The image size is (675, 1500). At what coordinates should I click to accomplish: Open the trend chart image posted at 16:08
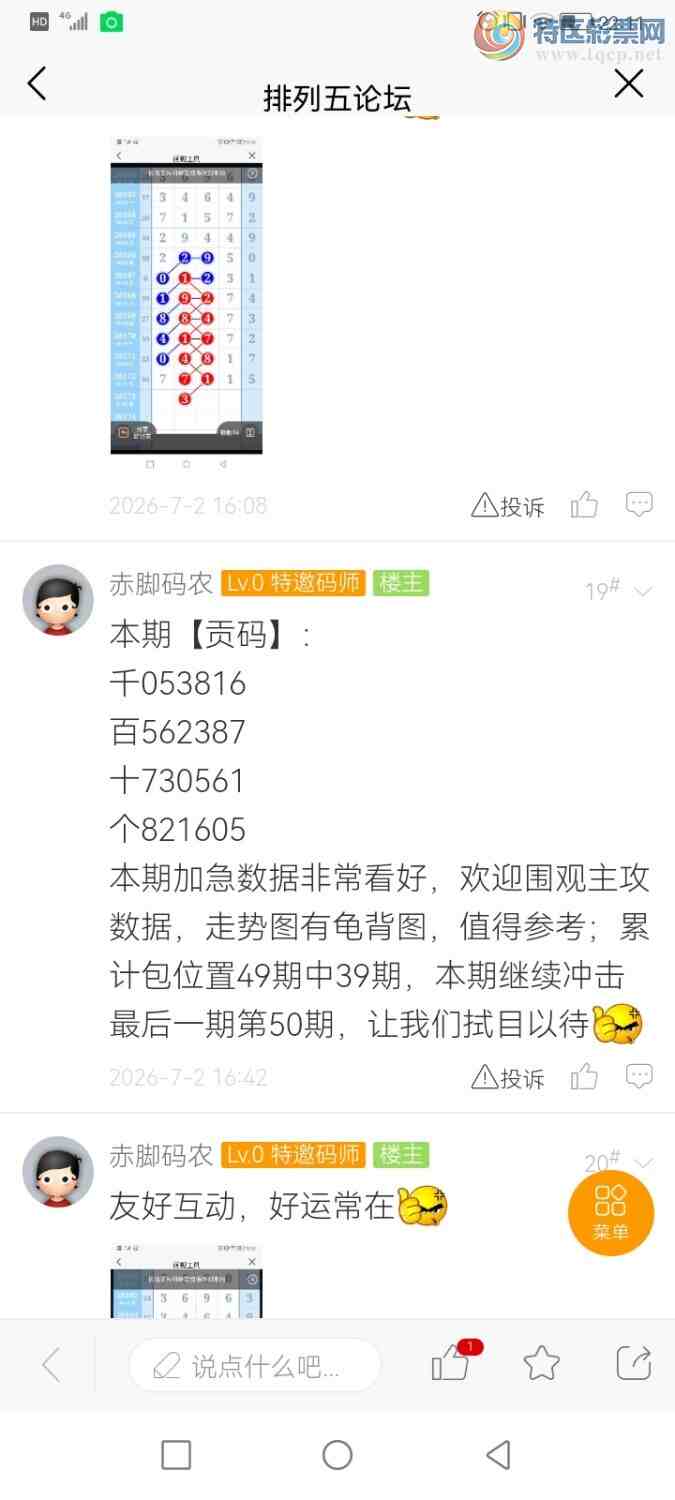[186, 295]
